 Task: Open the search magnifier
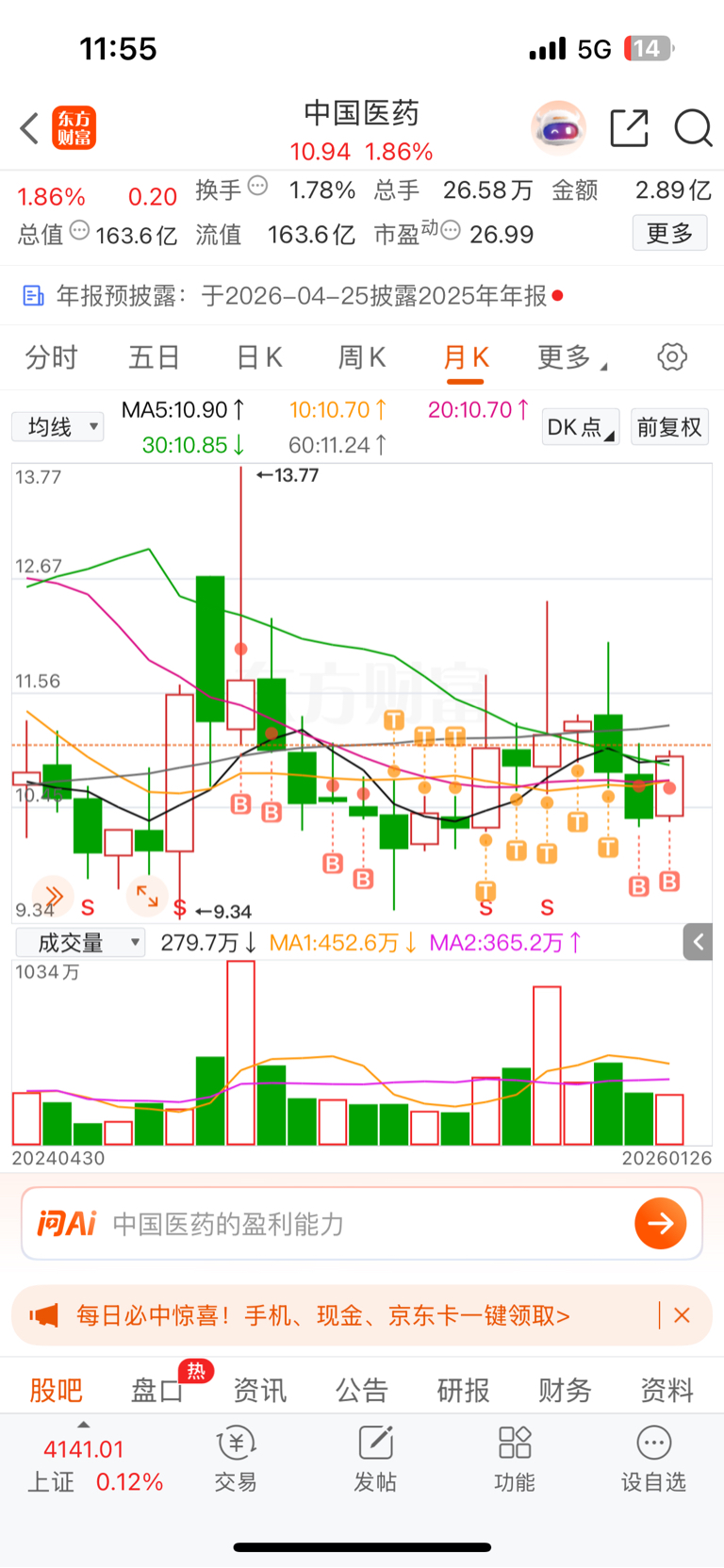click(693, 128)
